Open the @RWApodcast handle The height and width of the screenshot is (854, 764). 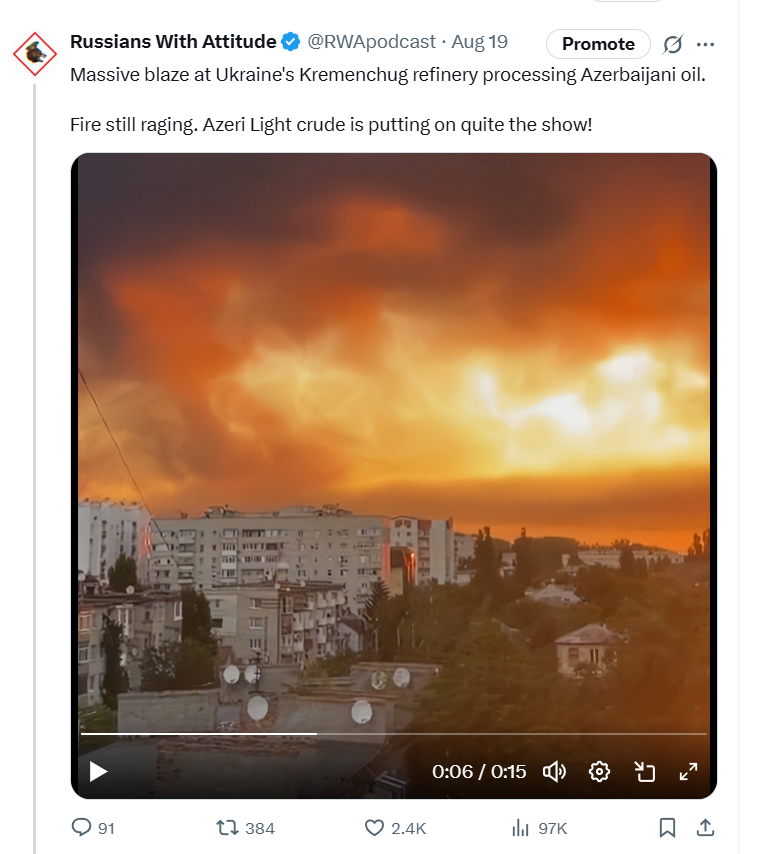pos(371,42)
